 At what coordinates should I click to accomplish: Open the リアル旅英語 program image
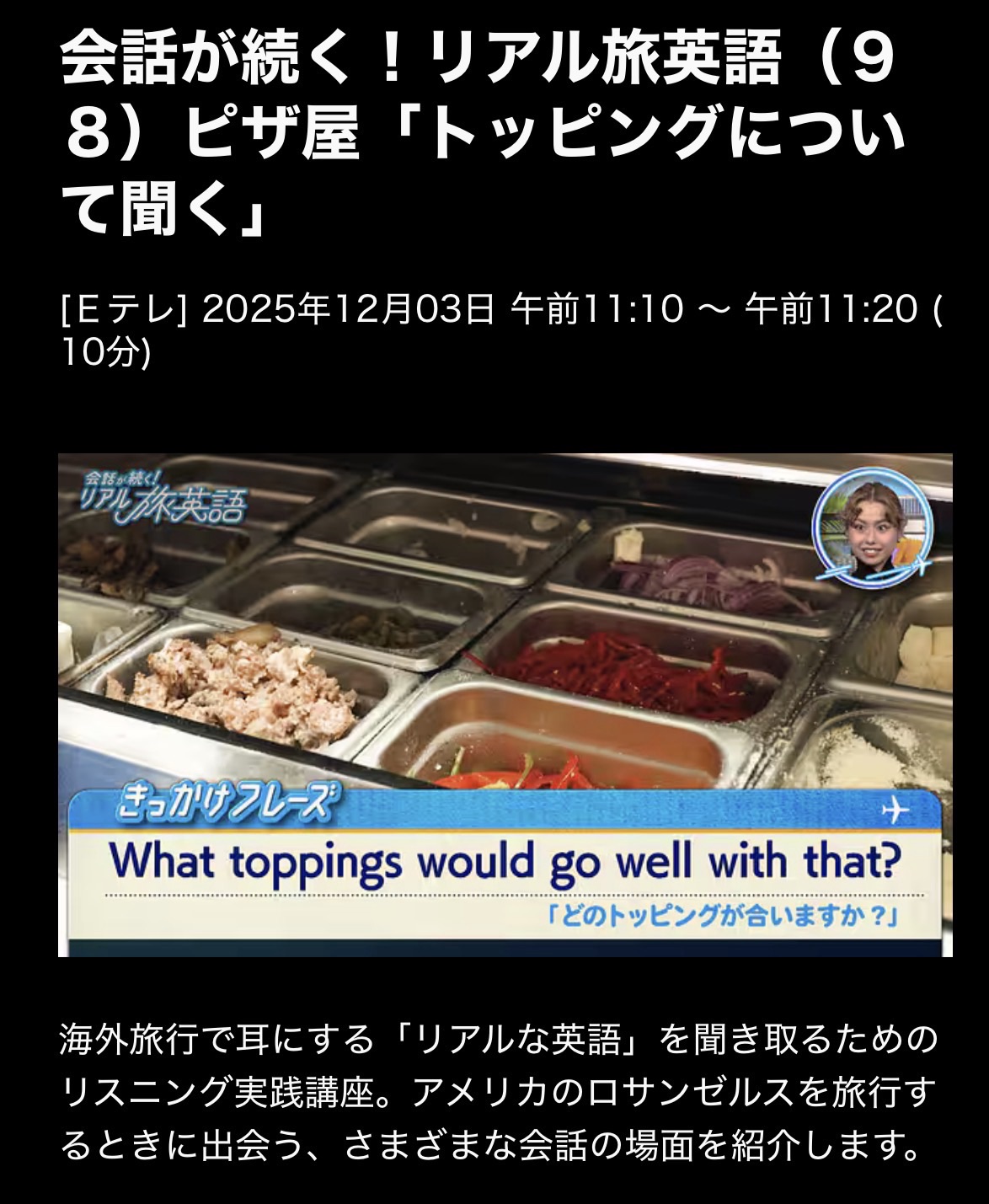505,704
